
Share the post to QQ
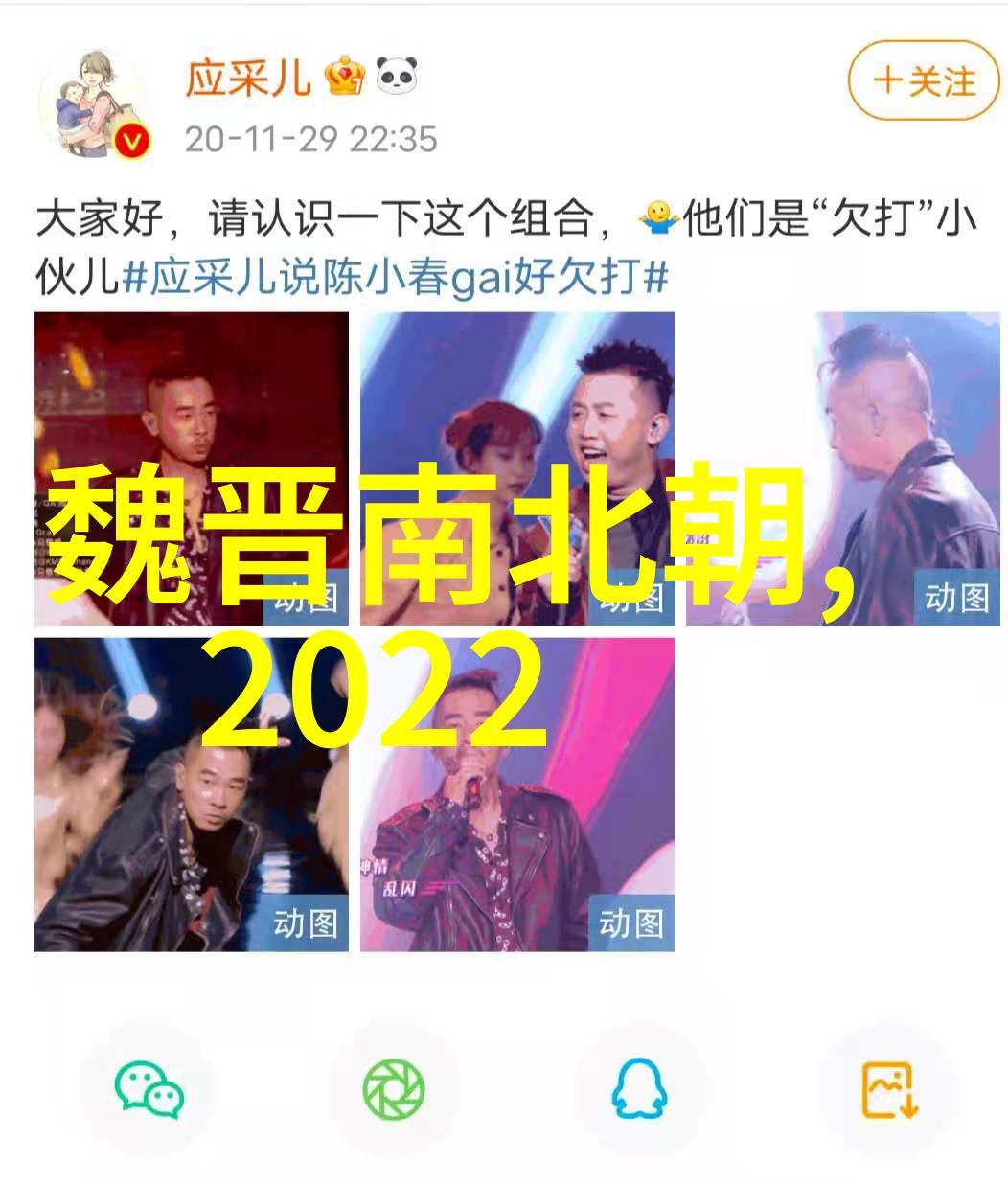tap(638, 1091)
